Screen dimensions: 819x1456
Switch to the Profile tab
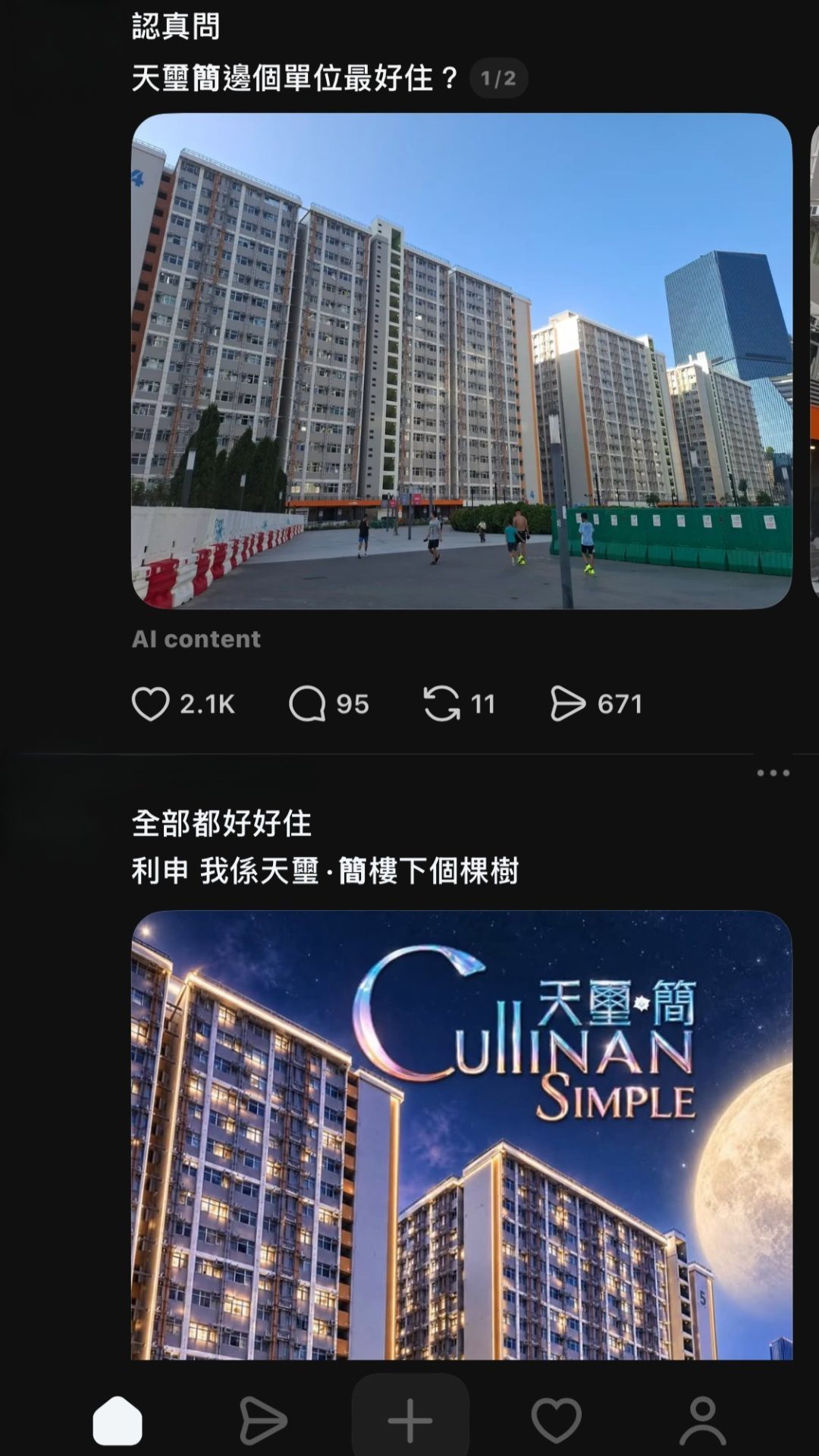tap(703, 1420)
